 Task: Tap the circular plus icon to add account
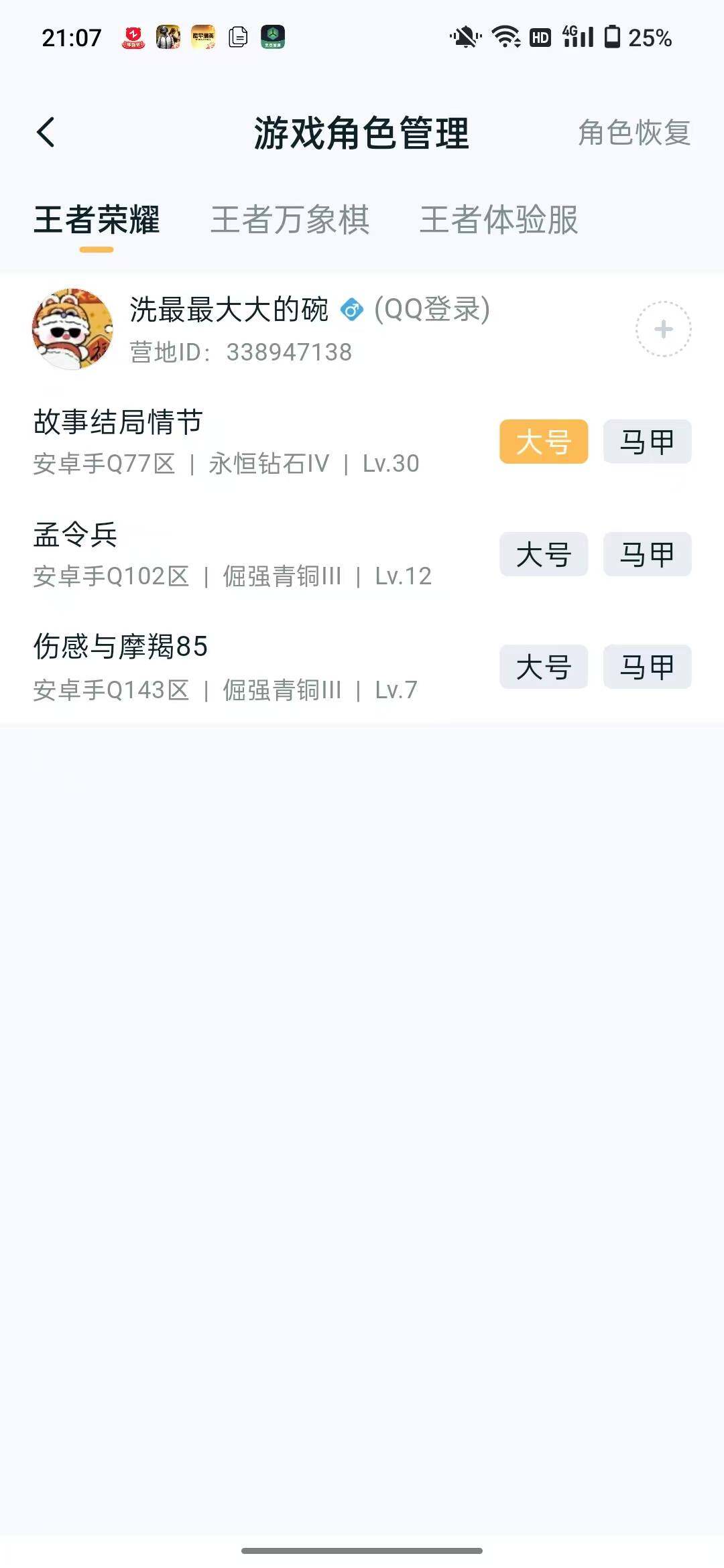(x=663, y=330)
